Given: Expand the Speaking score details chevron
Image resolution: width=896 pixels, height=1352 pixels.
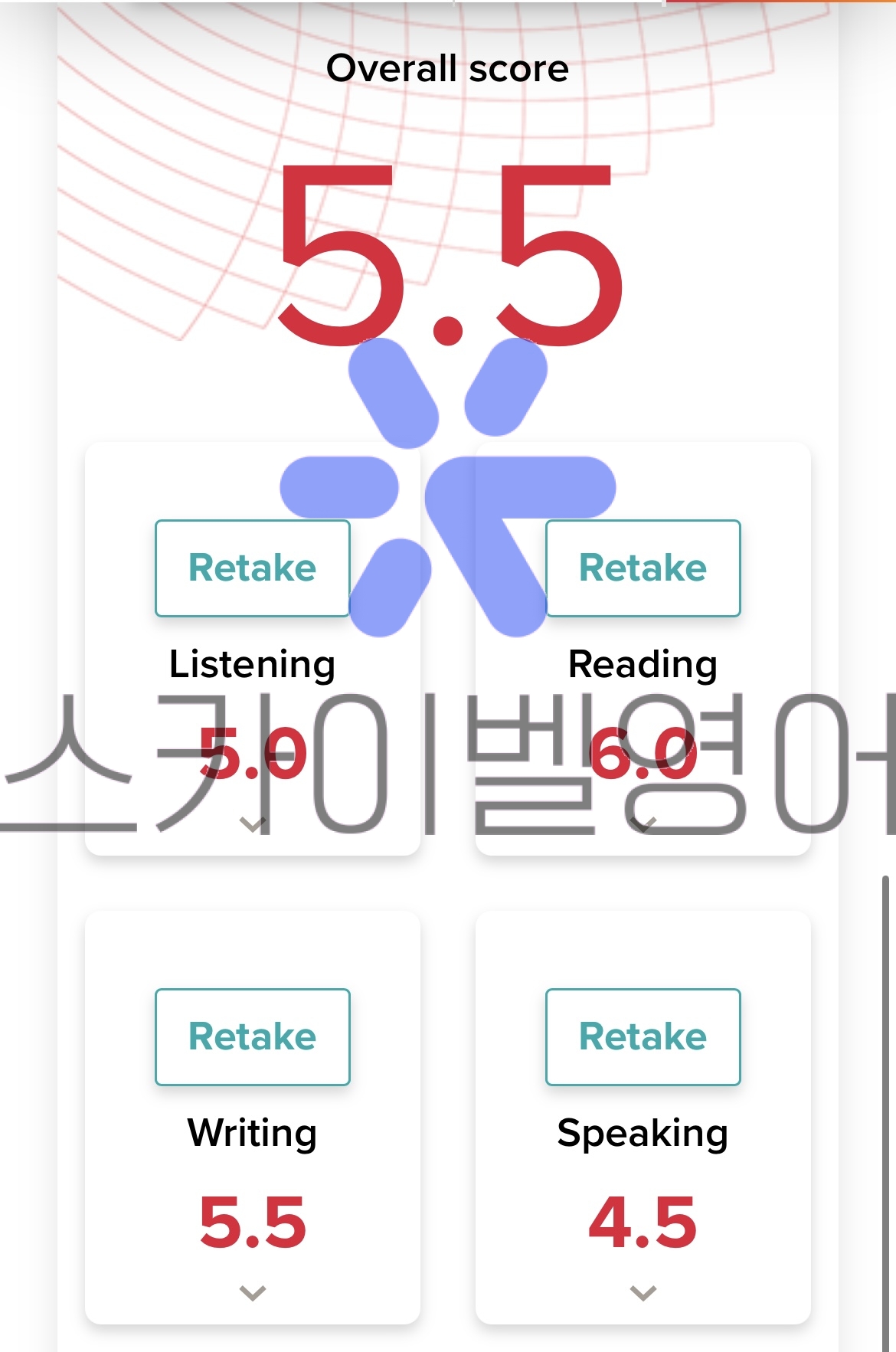Looking at the screenshot, I should tap(643, 1293).
